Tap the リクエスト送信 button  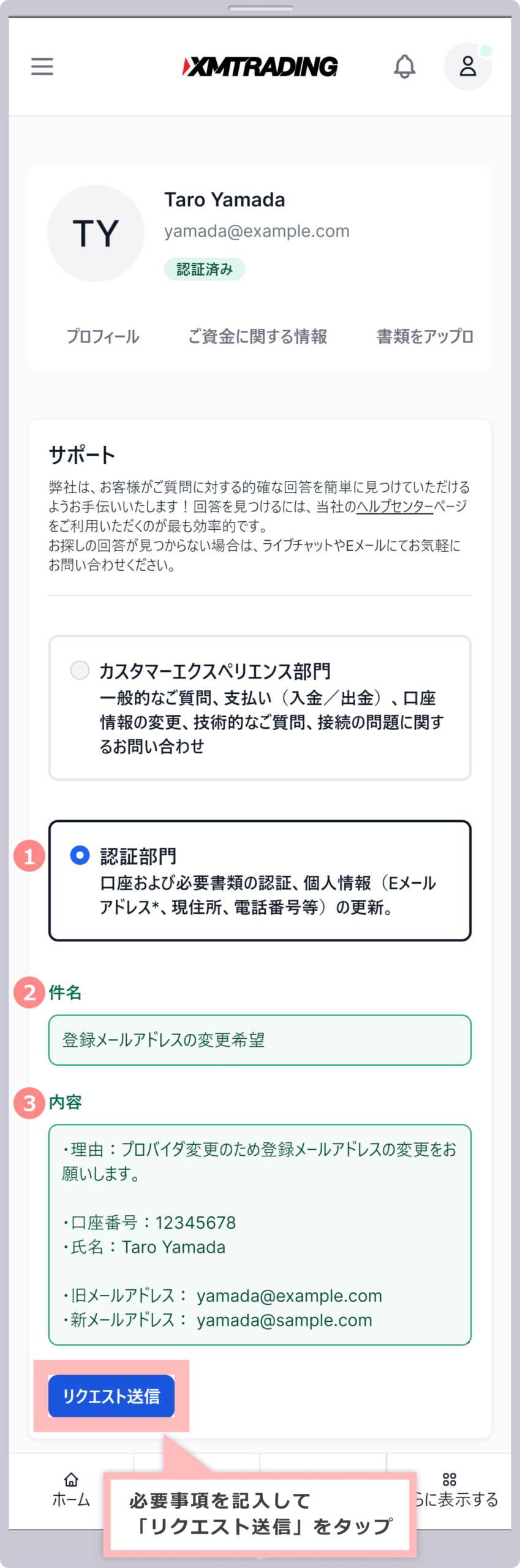pos(111,1396)
